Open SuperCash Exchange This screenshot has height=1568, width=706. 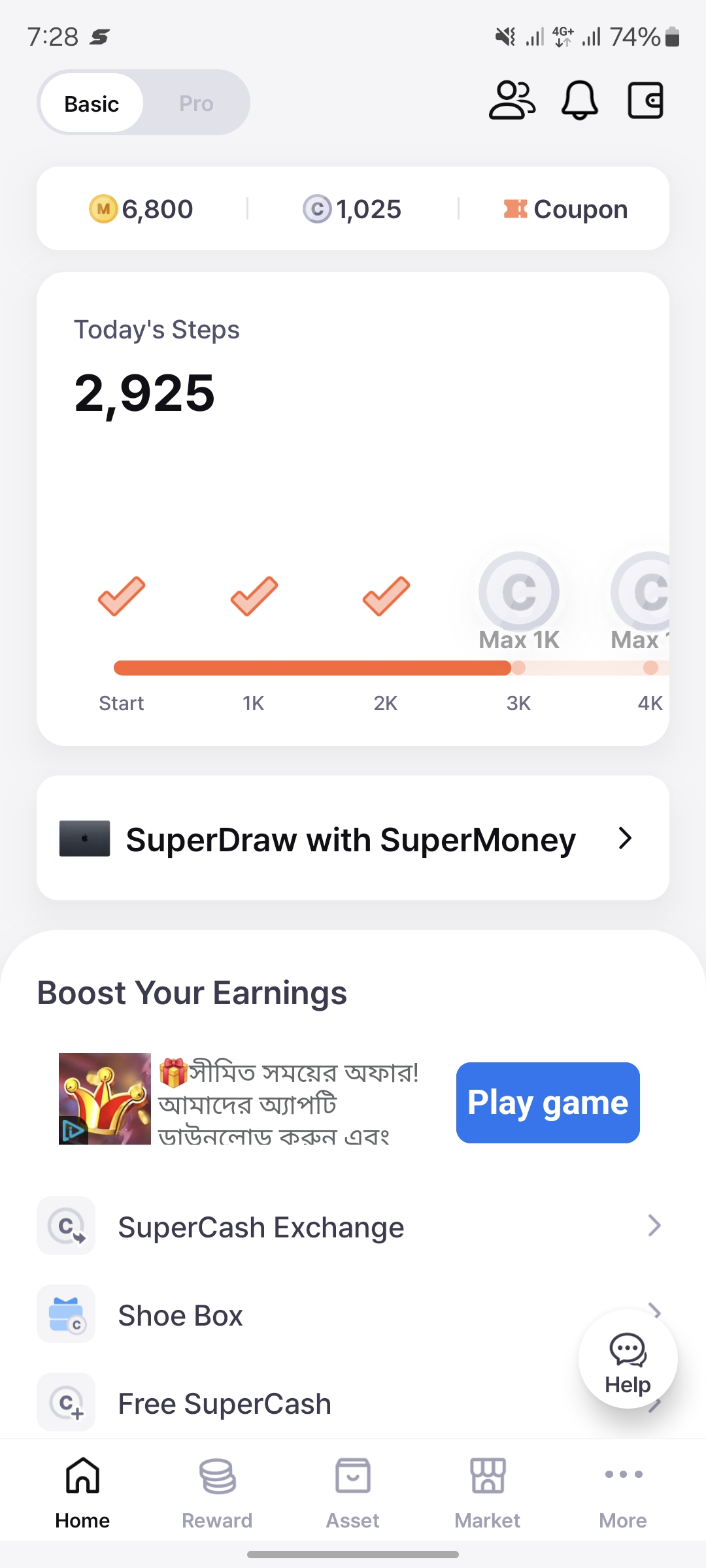click(x=353, y=1226)
